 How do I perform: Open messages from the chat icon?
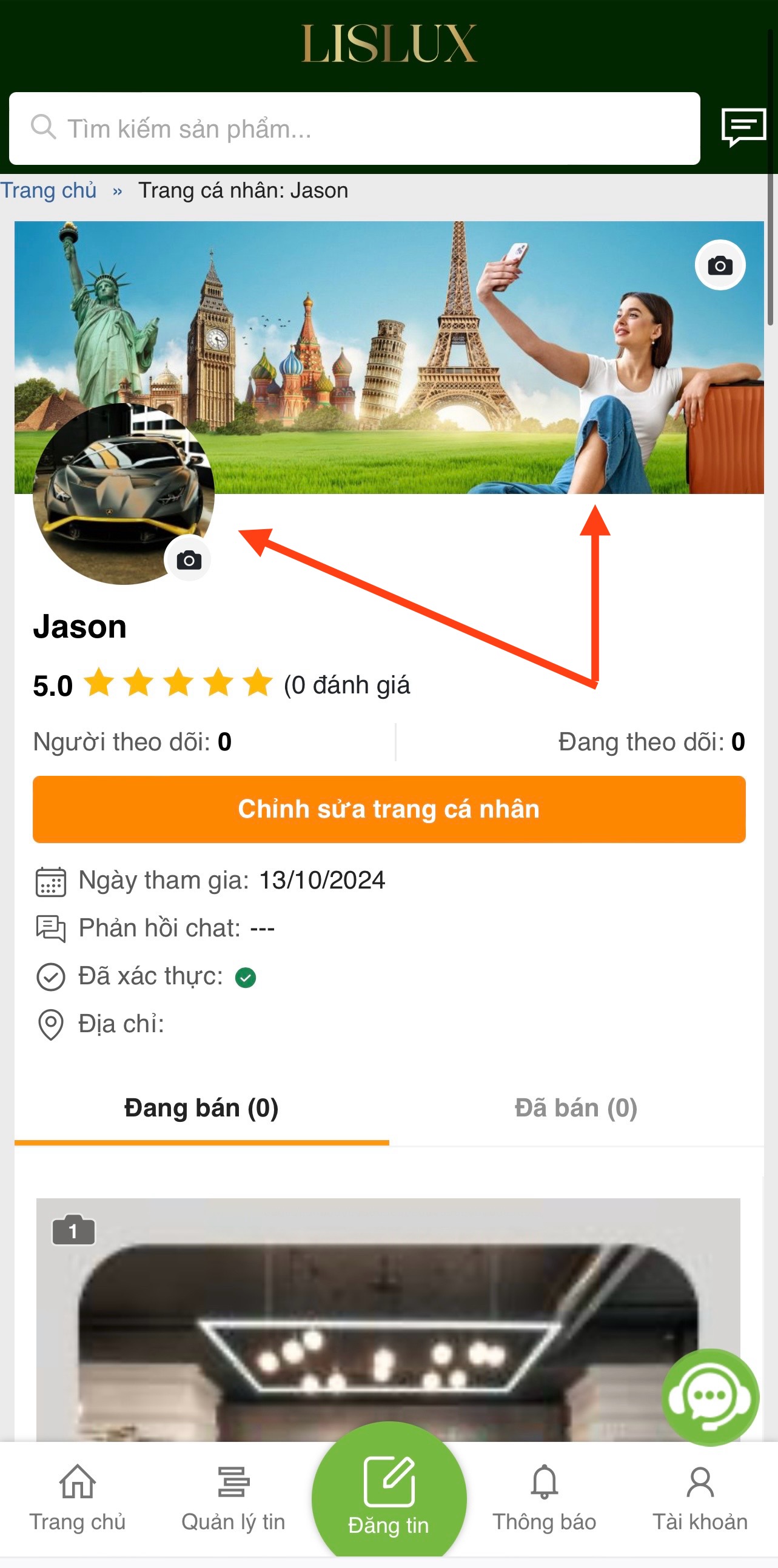tap(743, 127)
